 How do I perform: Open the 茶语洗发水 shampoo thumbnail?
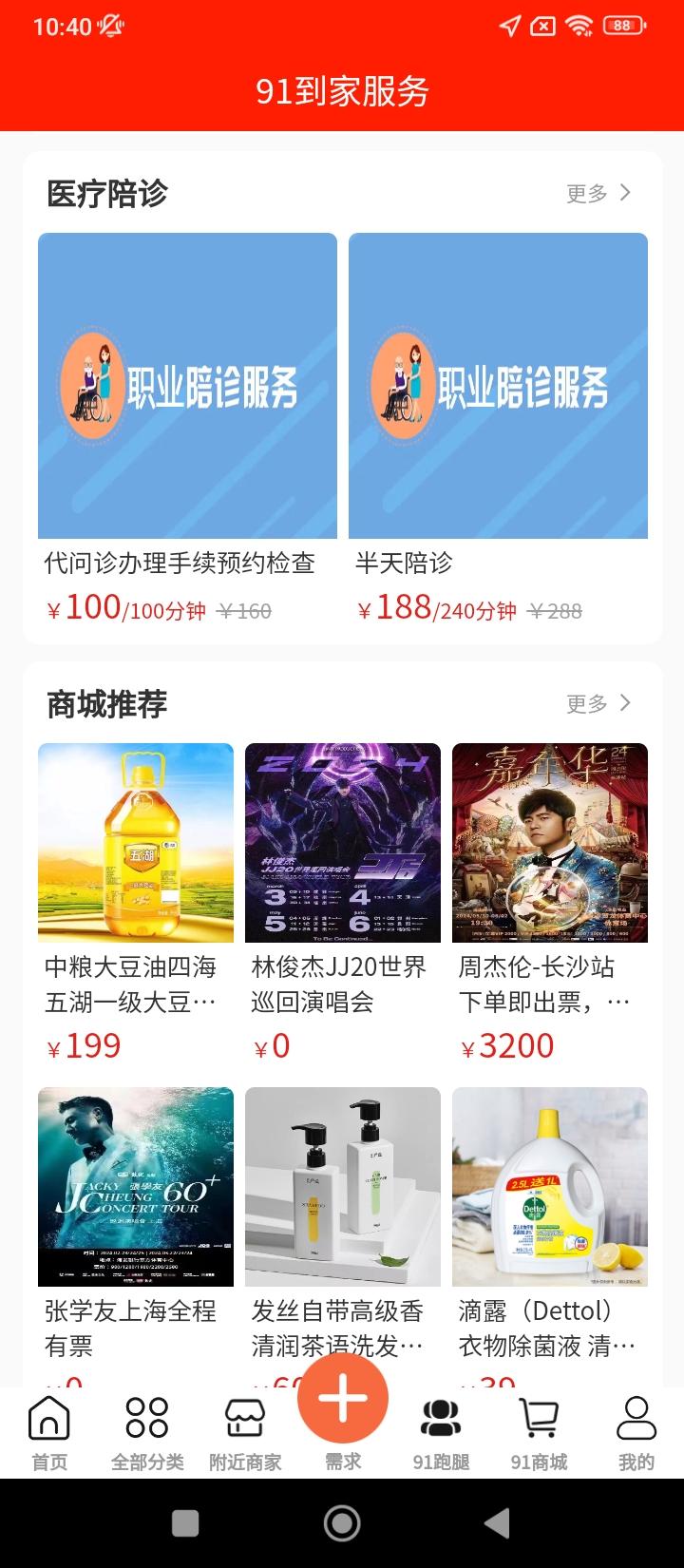coord(342,1186)
